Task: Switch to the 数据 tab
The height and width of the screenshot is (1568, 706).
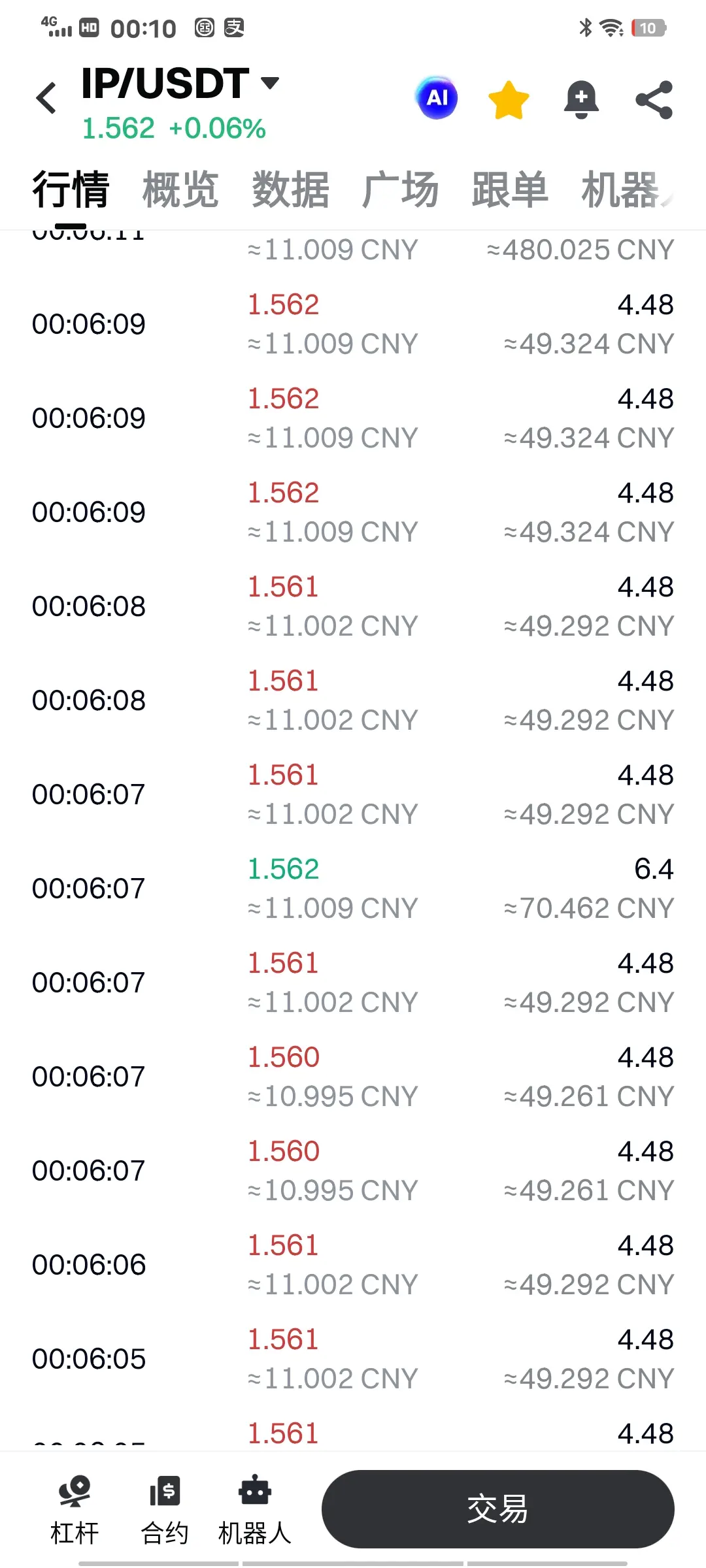Action: pyautogui.click(x=290, y=189)
